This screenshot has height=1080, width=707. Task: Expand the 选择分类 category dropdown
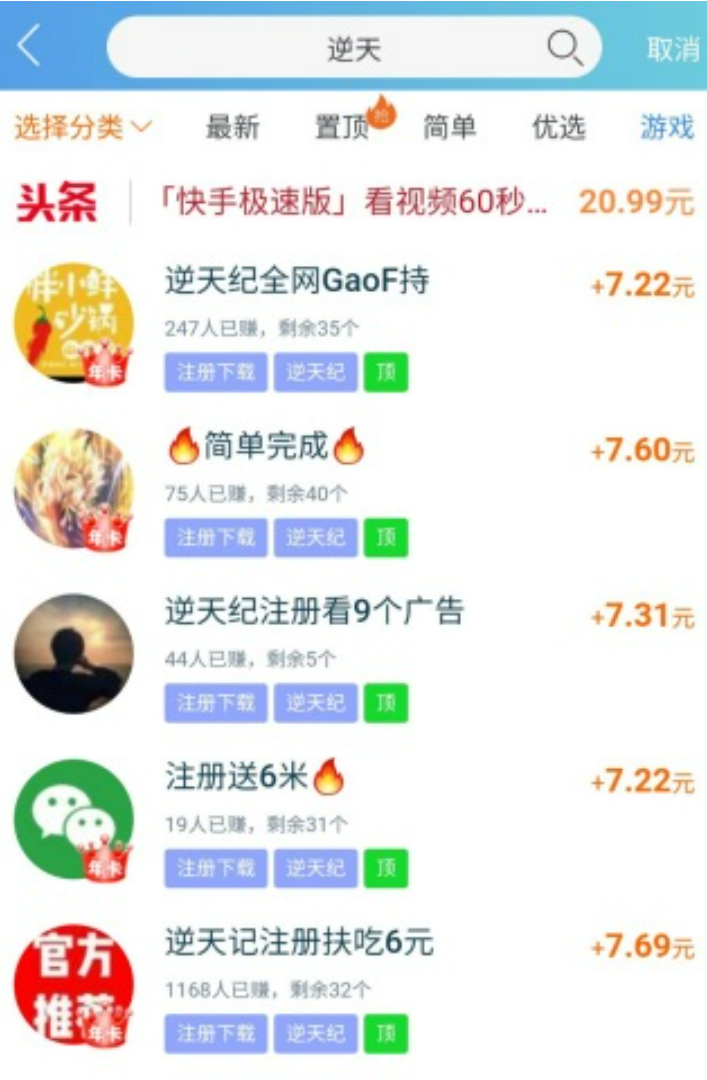[83, 128]
